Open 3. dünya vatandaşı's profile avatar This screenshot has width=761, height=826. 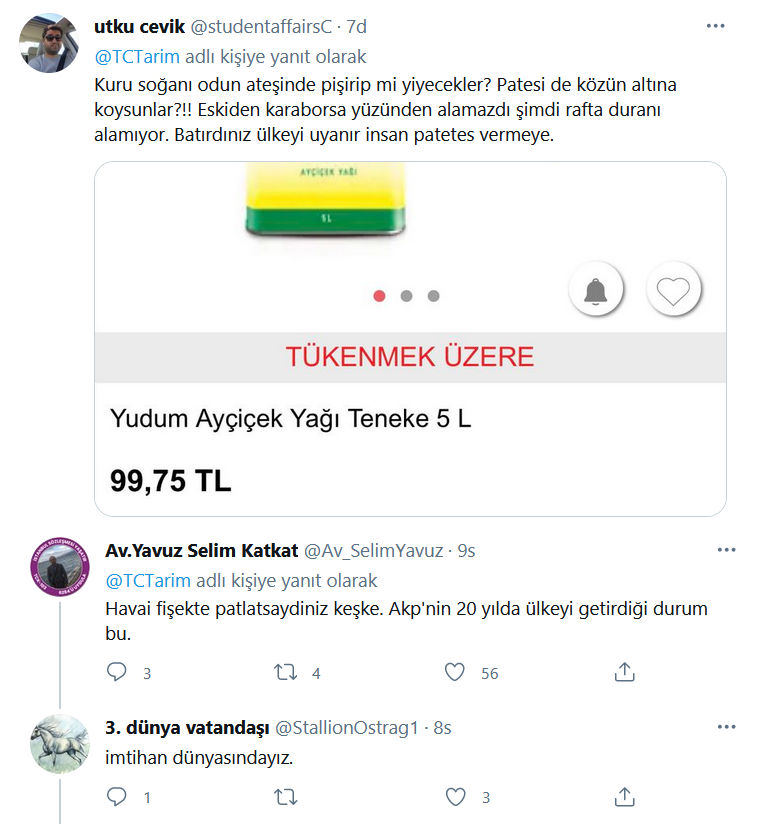pyautogui.click(x=61, y=745)
